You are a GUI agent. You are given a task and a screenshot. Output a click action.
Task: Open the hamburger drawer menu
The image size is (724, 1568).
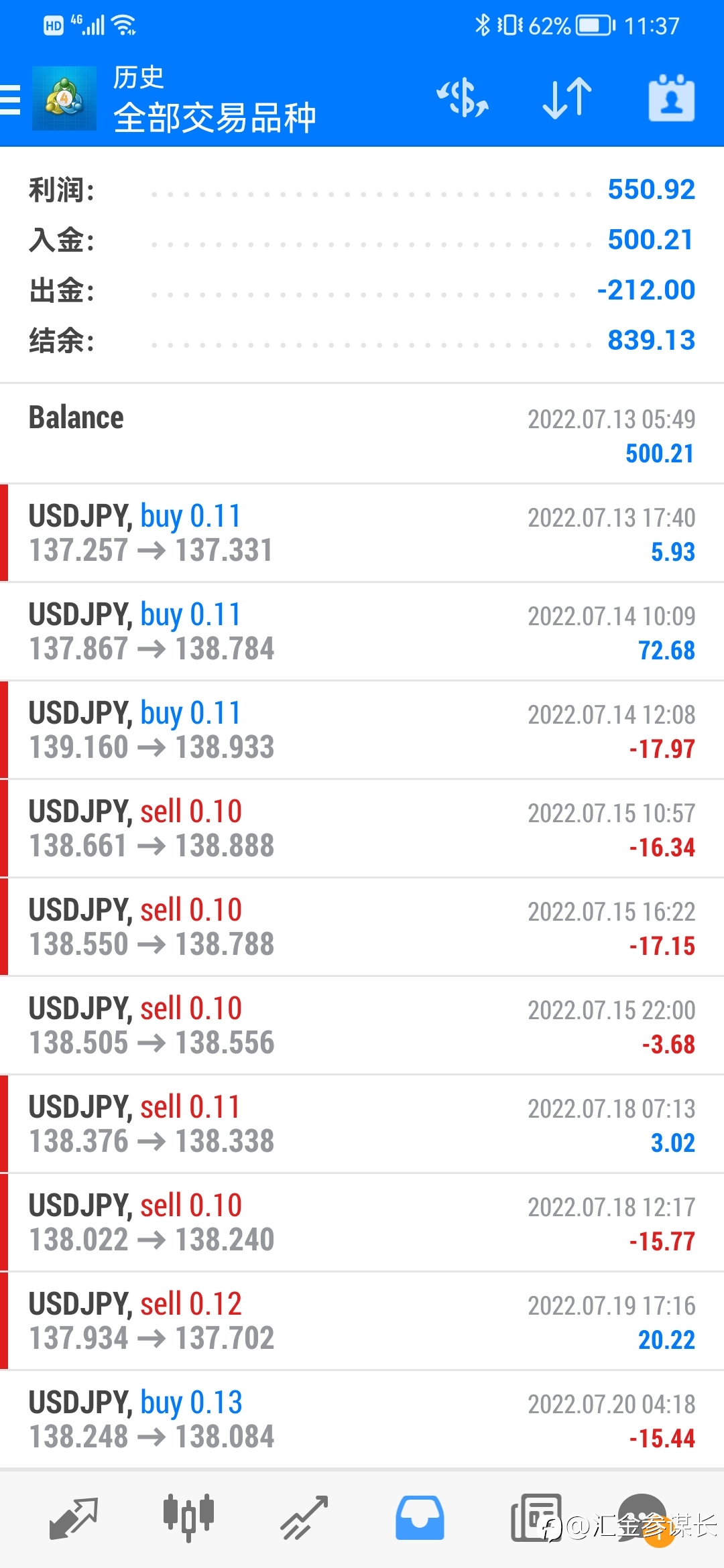tap(10, 99)
